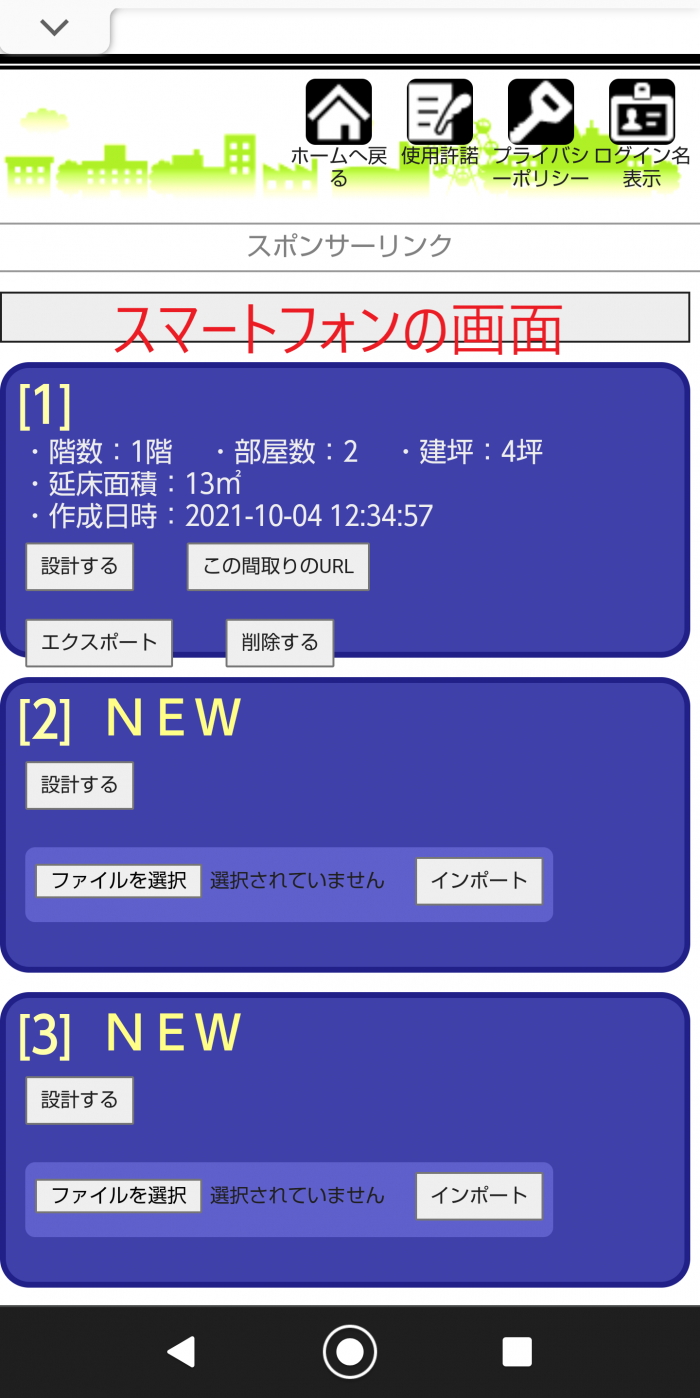Delete floor plan [1] with 削除する

click(x=280, y=643)
